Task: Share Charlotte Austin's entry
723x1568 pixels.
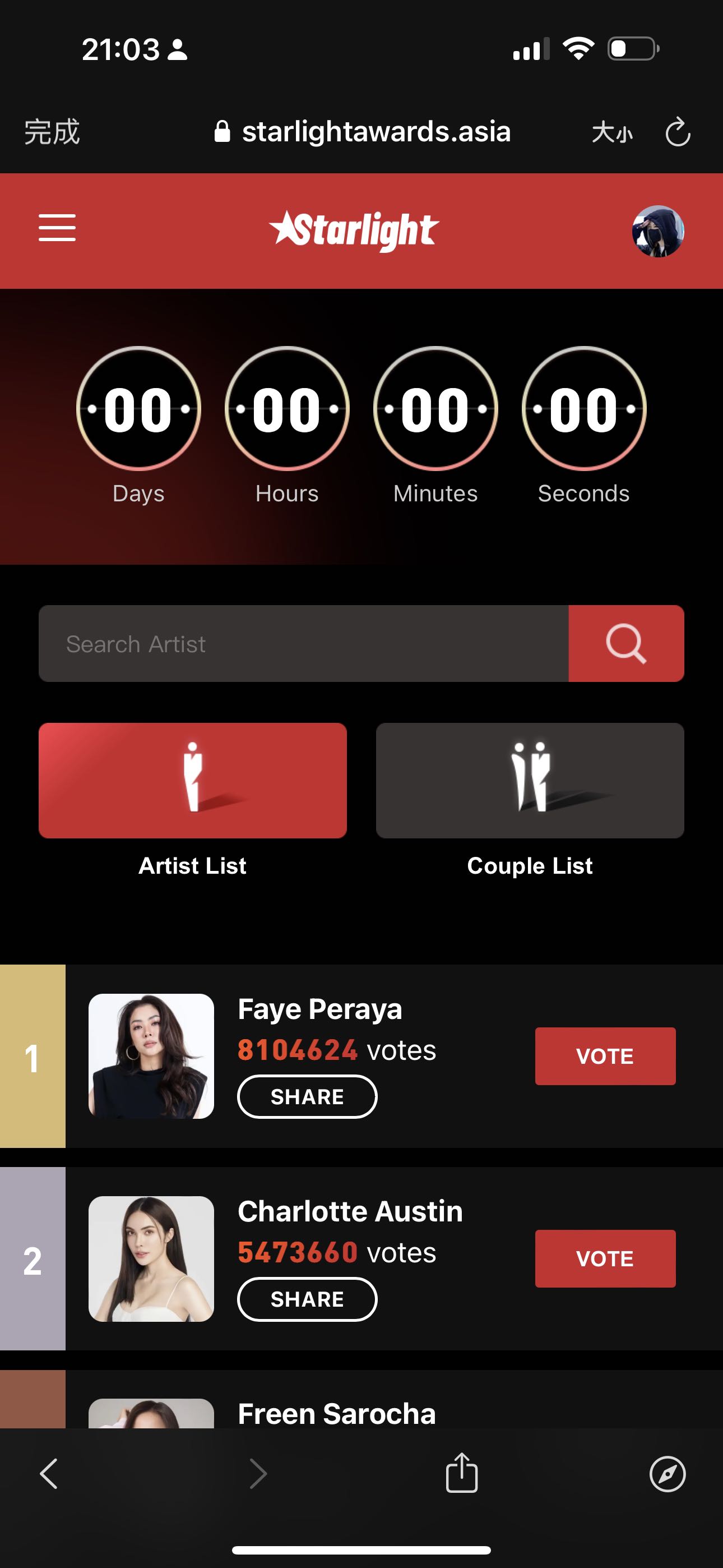Action: coord(307,1299)
